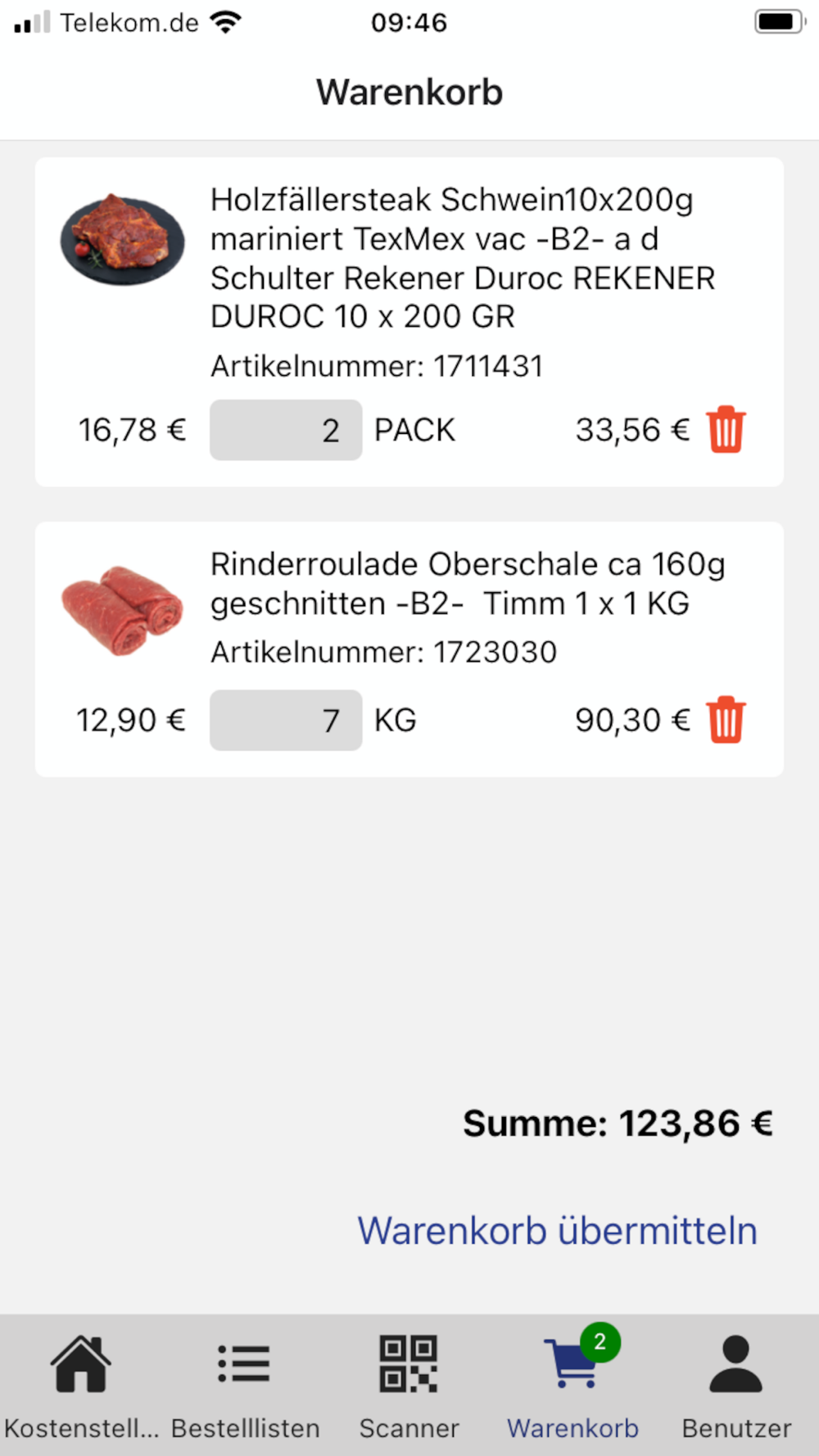Edit quantity field for Rinderroulade KG
This screenshot has width=819, height=1456.
point(286,720)
